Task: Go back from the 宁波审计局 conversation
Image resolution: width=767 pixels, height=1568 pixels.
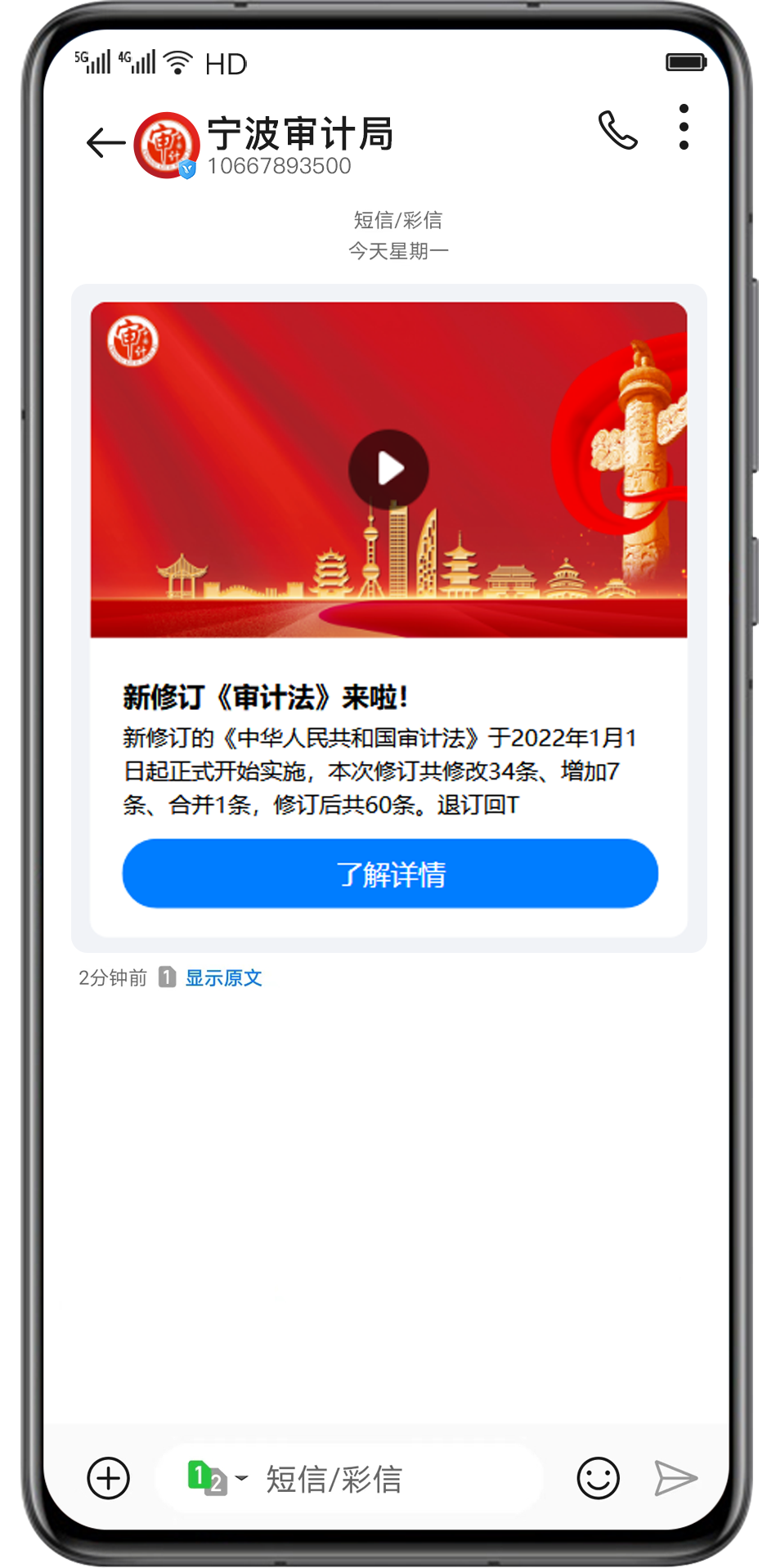Action: tap(105, 143)
